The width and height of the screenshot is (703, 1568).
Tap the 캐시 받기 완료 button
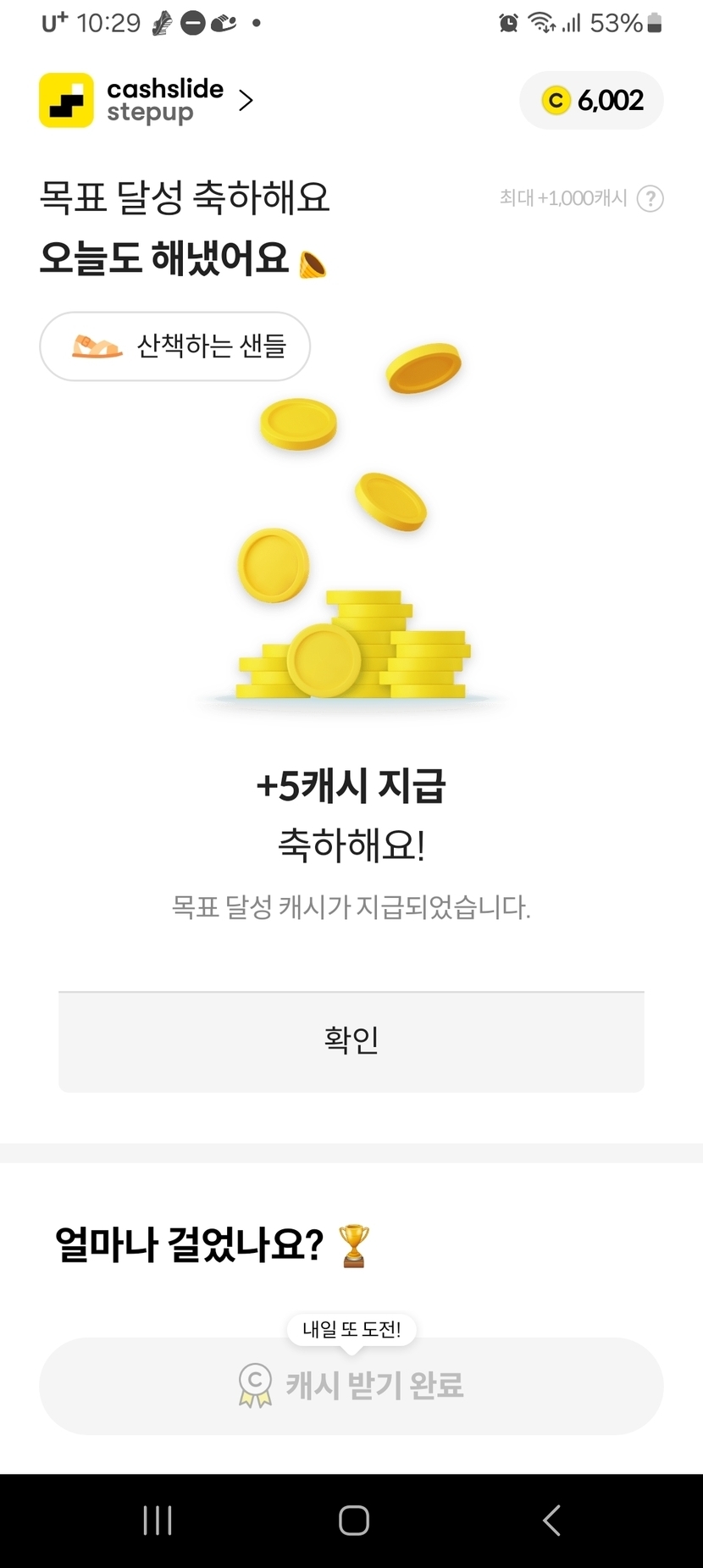351,1386
